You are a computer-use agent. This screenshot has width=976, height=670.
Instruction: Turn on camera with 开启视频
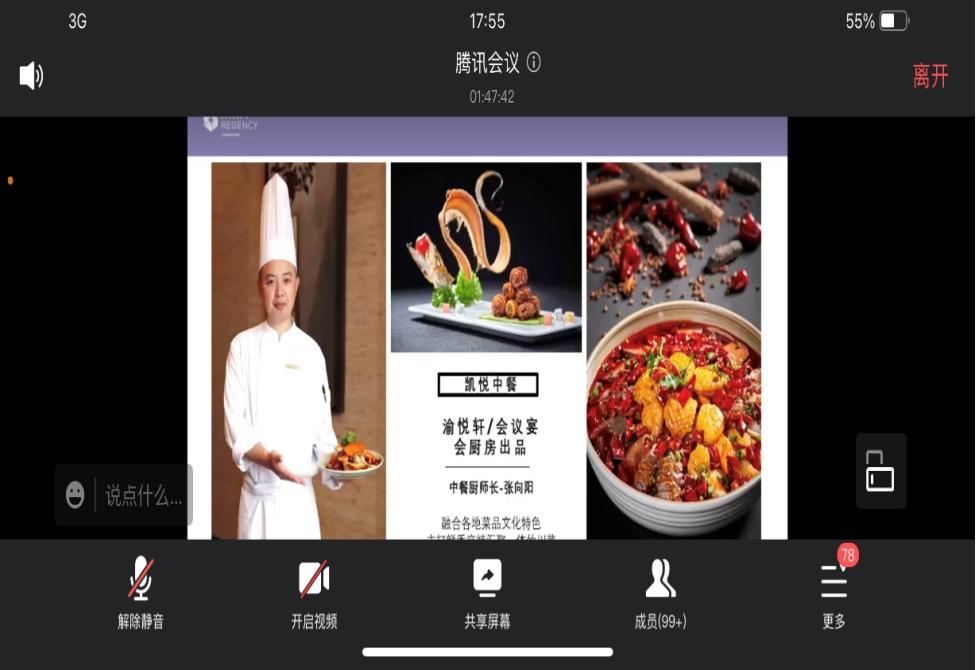pyautogui.click(x=314, y=591)
